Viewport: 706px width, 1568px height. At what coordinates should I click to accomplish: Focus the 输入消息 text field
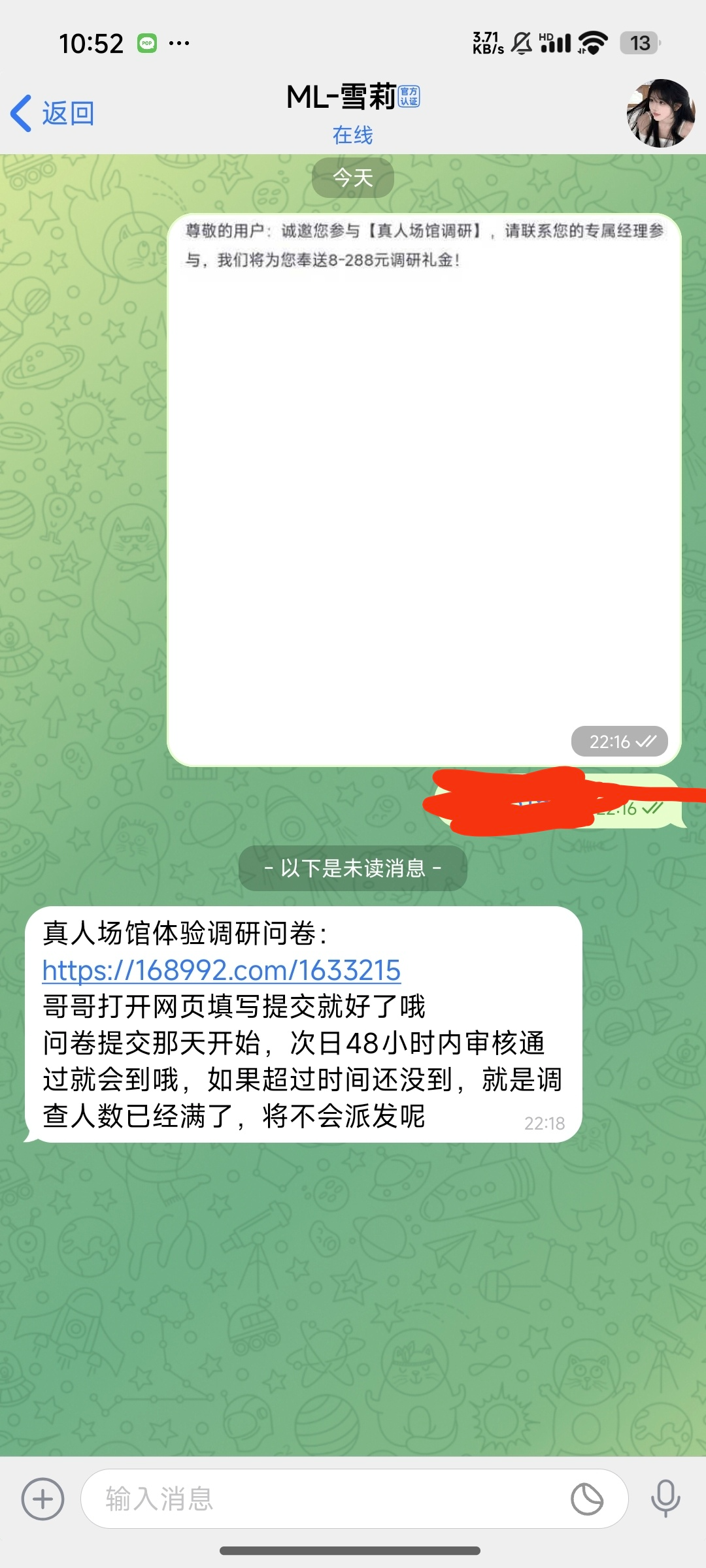click(x=327, y=1499)
